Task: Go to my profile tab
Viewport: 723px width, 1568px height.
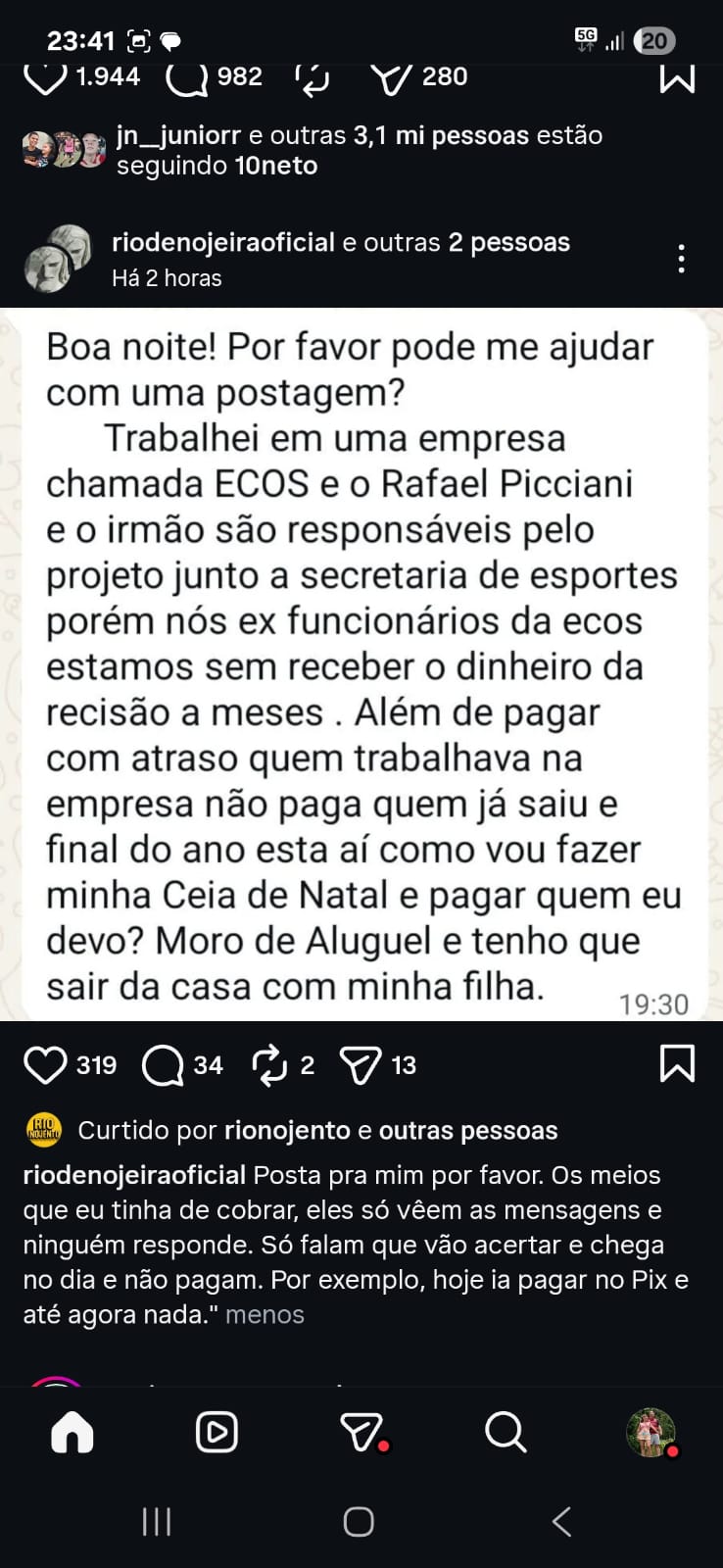Action: click(x=651, y=1433)
